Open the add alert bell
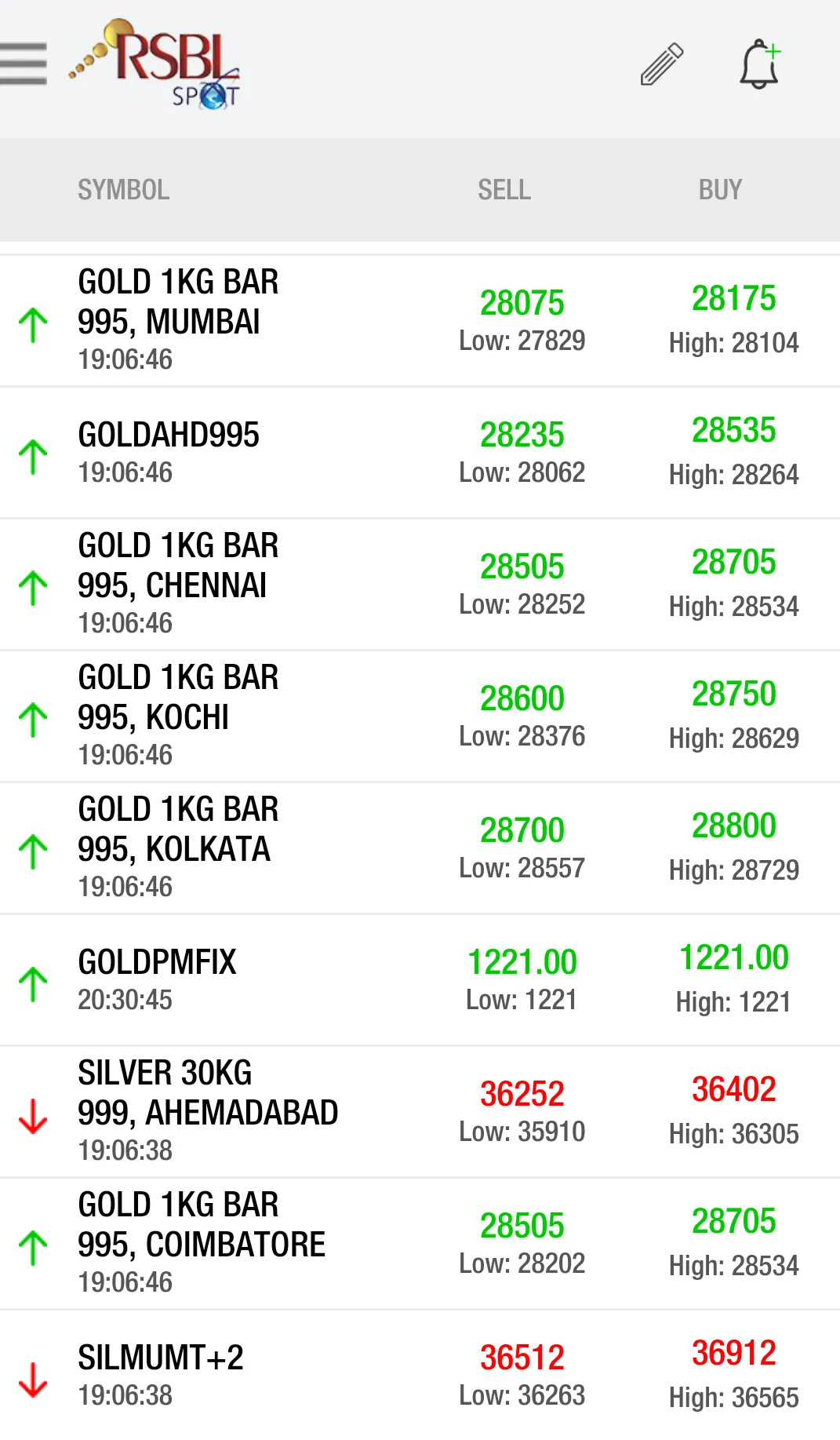 tap(759, 64)
